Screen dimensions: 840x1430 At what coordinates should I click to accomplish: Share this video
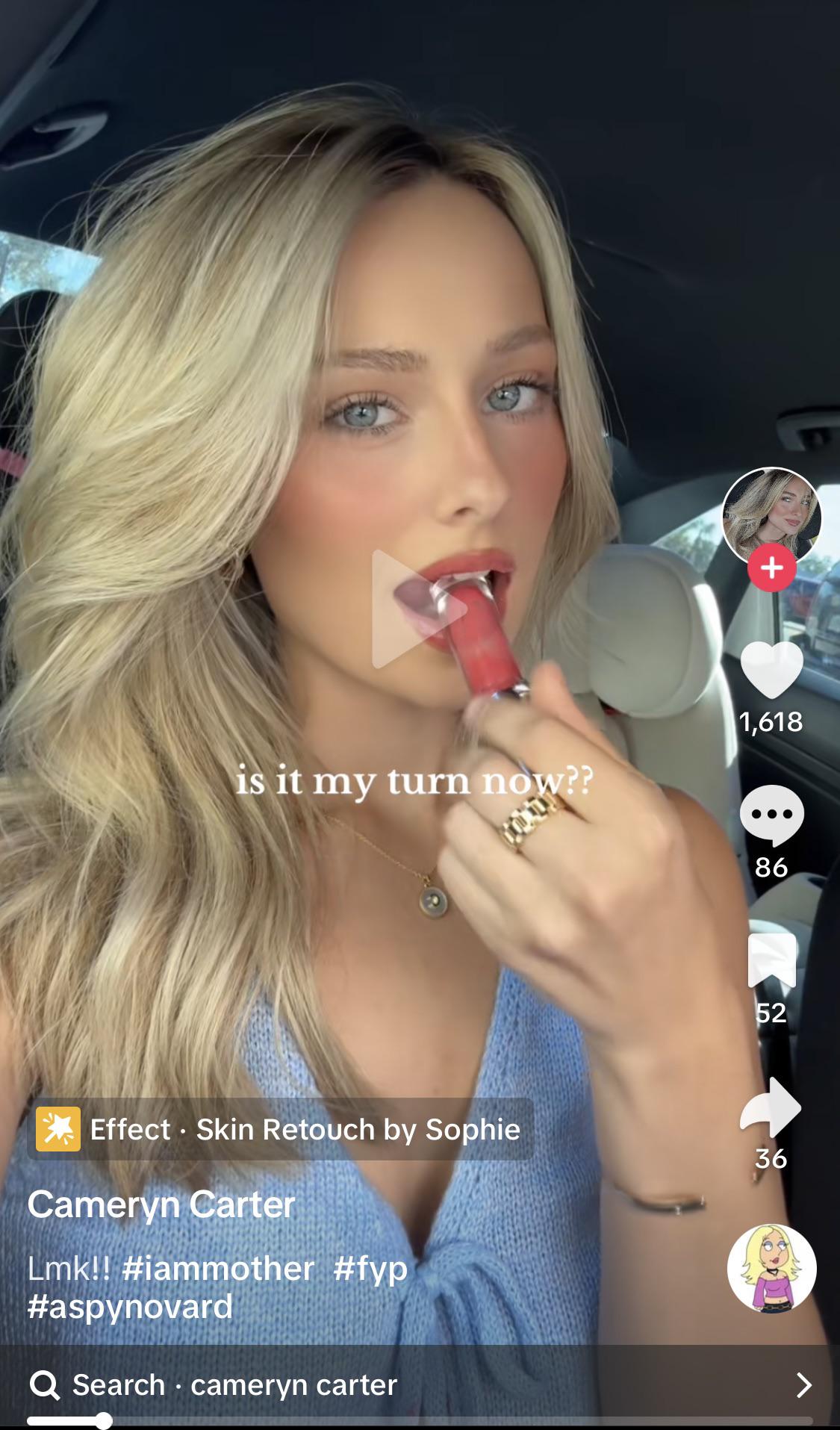(771, 1107)
